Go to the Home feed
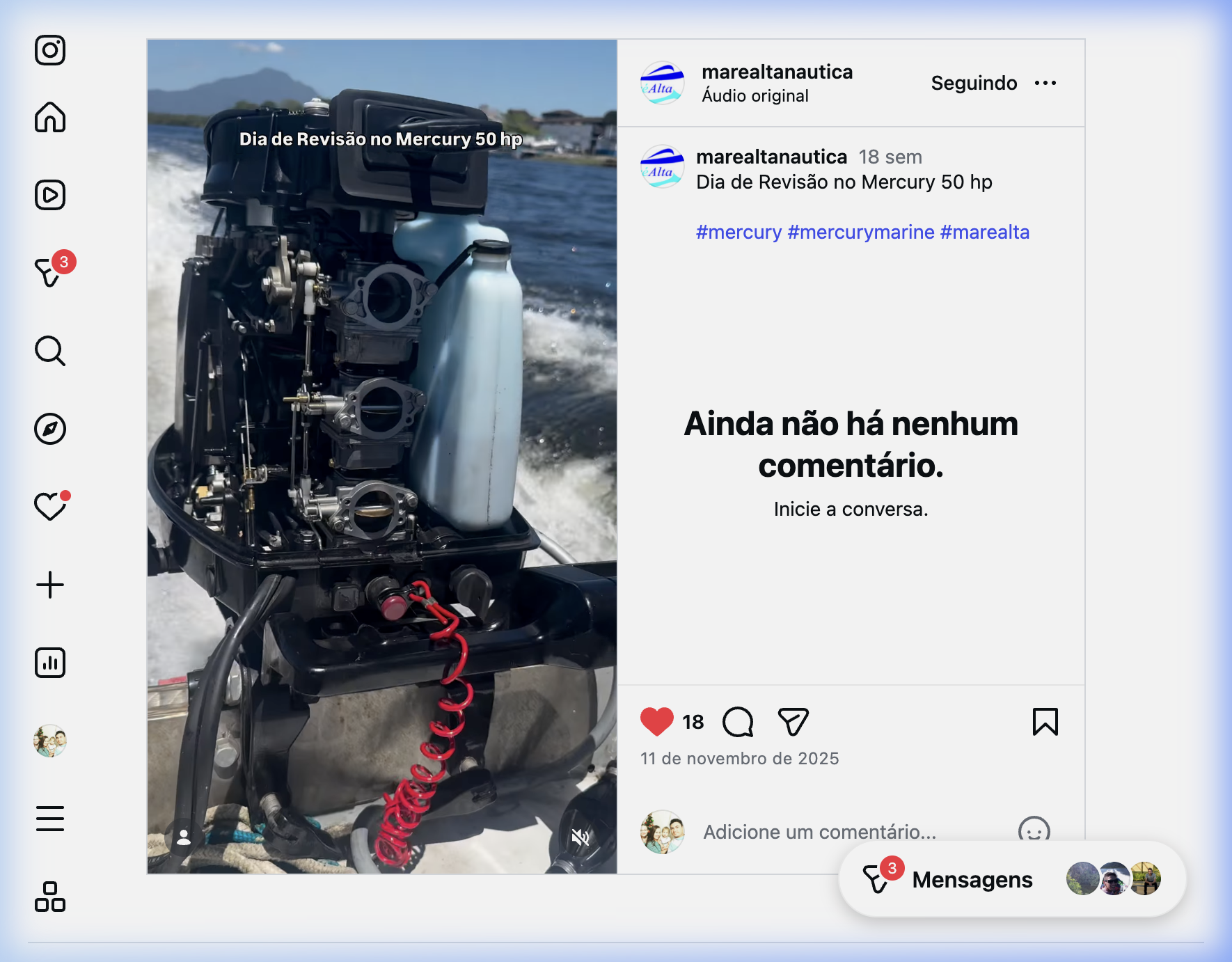The width and height of the screenshot is (1232, 962). click(50, 117)
